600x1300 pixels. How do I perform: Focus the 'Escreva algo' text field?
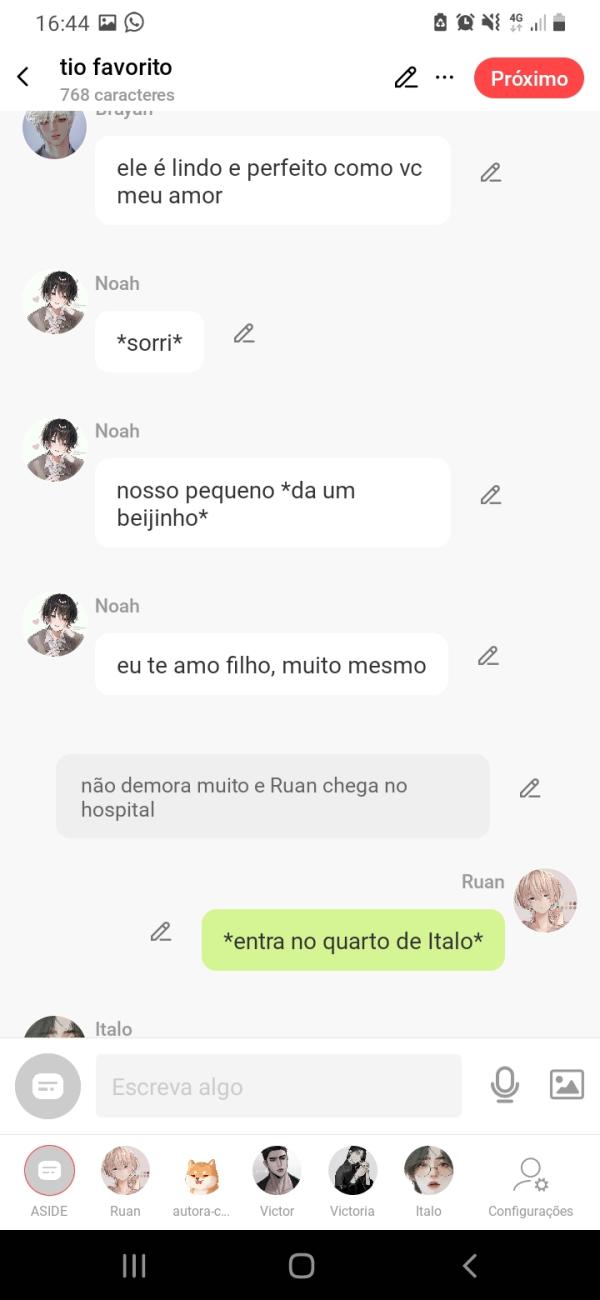click(x=278, y=1086)
